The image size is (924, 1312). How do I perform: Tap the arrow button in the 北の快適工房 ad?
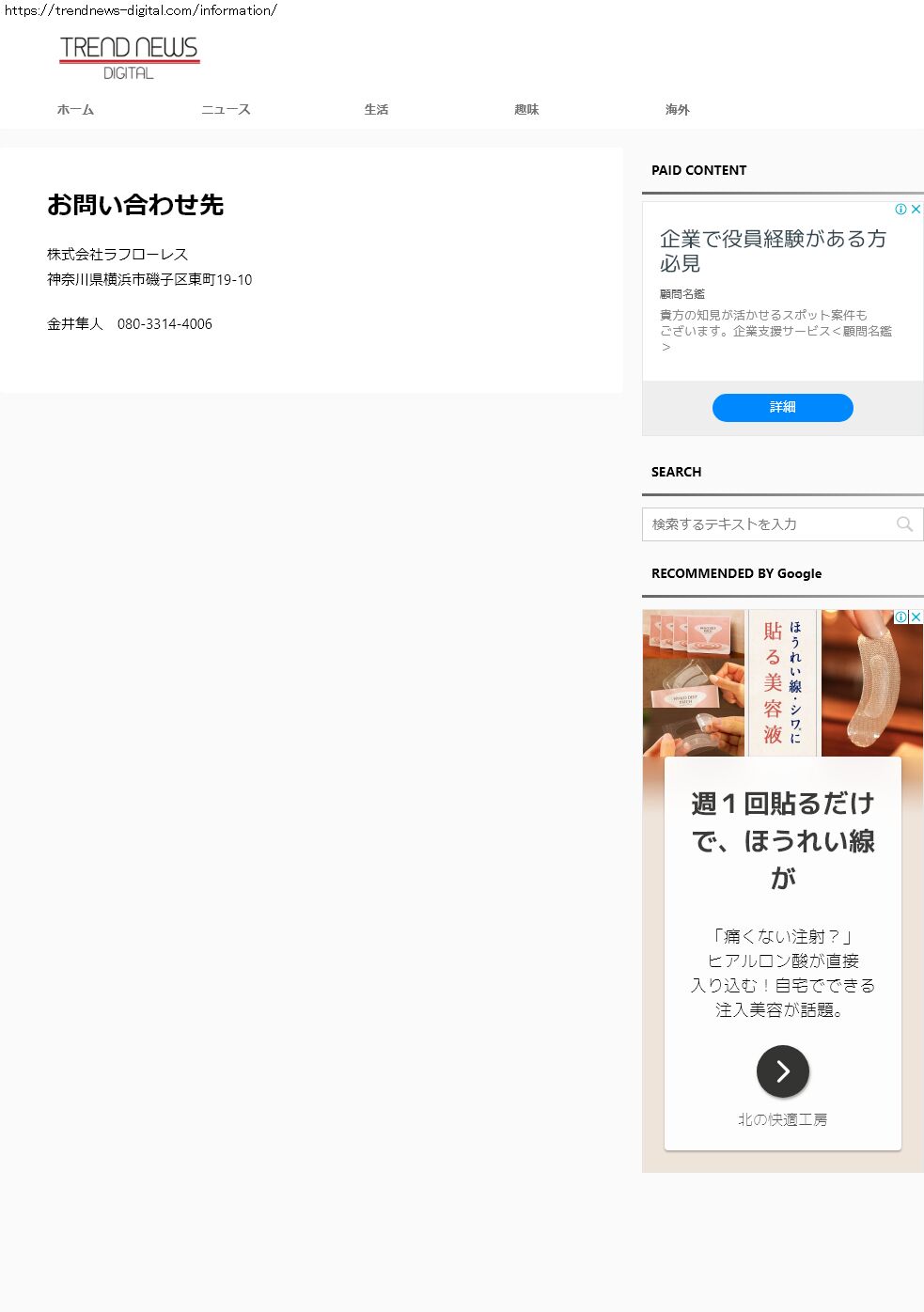[x=782, y=1071]
